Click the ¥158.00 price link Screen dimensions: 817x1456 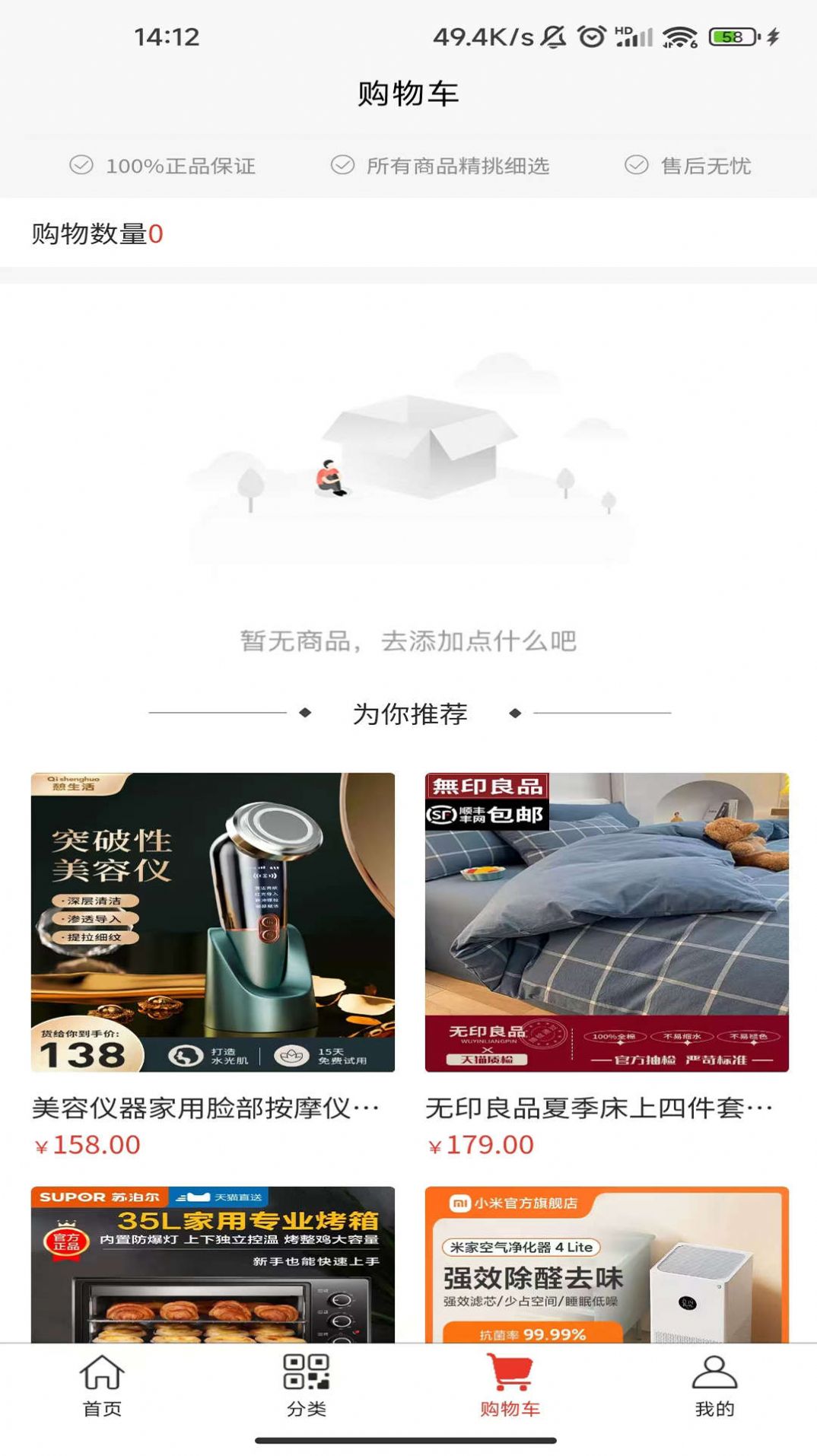pyautogui.click(x=90, y=1143)
